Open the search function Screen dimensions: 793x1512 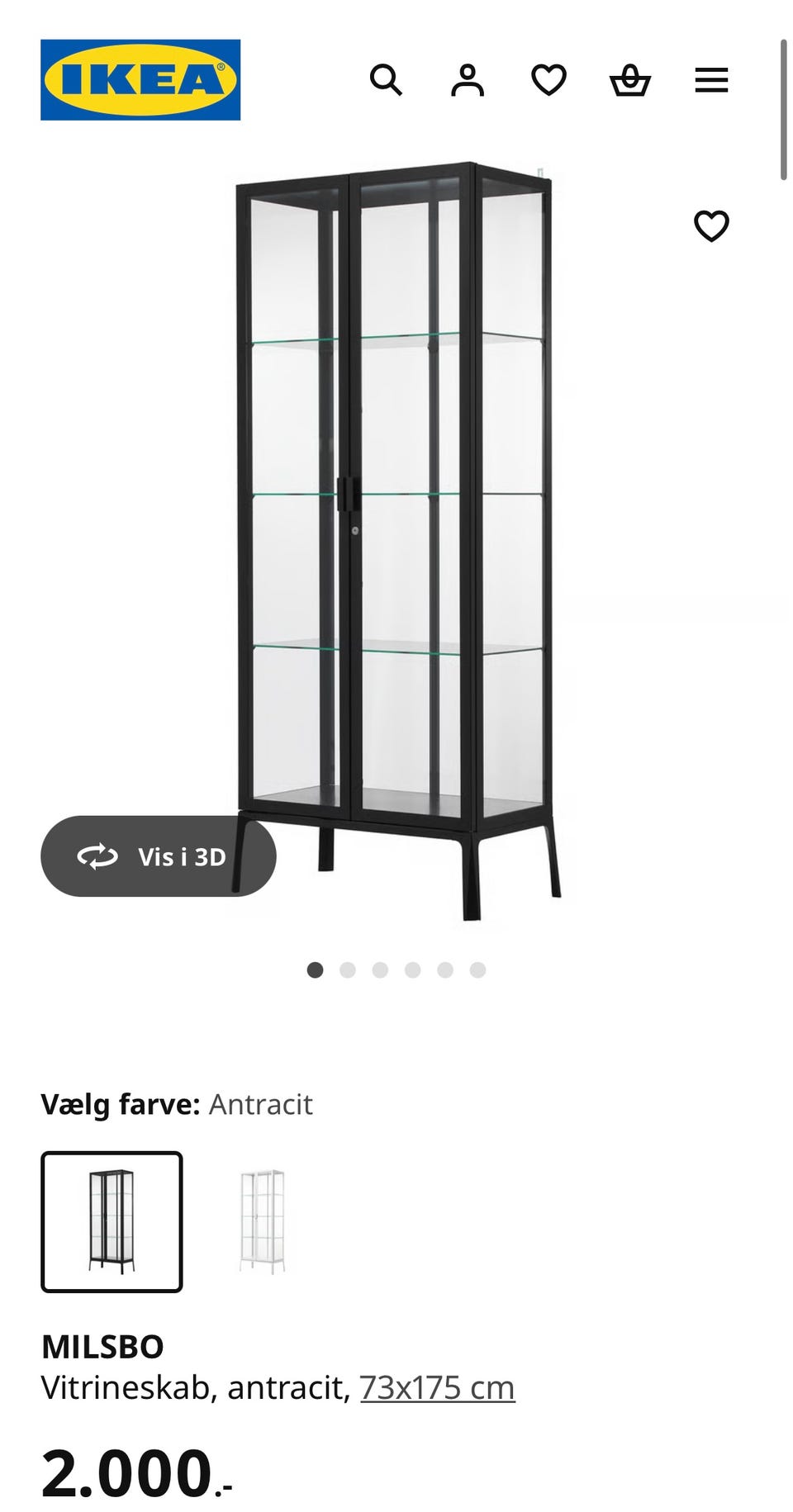(x=386, y=80)
